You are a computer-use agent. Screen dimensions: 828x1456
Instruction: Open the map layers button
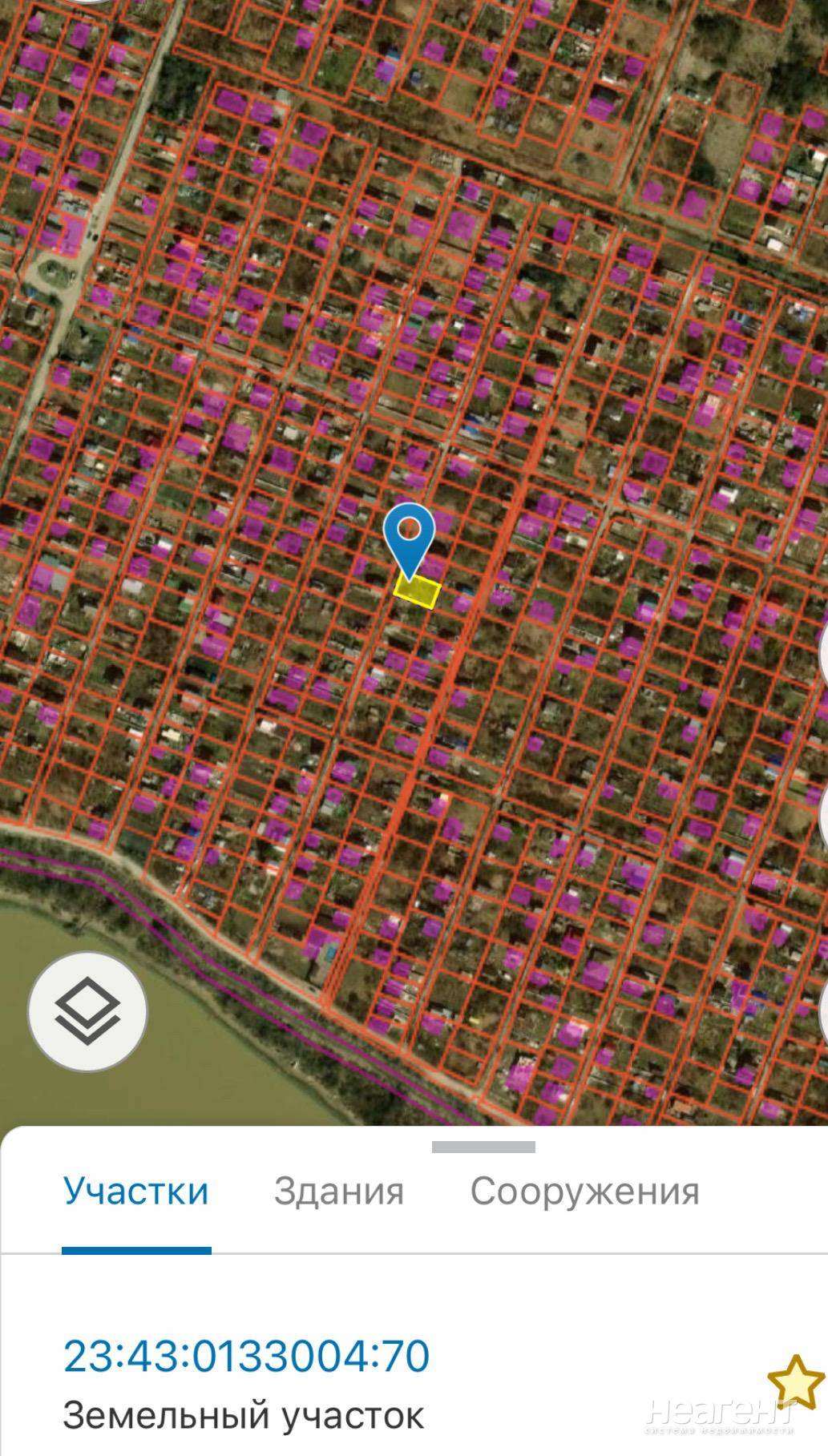(87, 1011)
